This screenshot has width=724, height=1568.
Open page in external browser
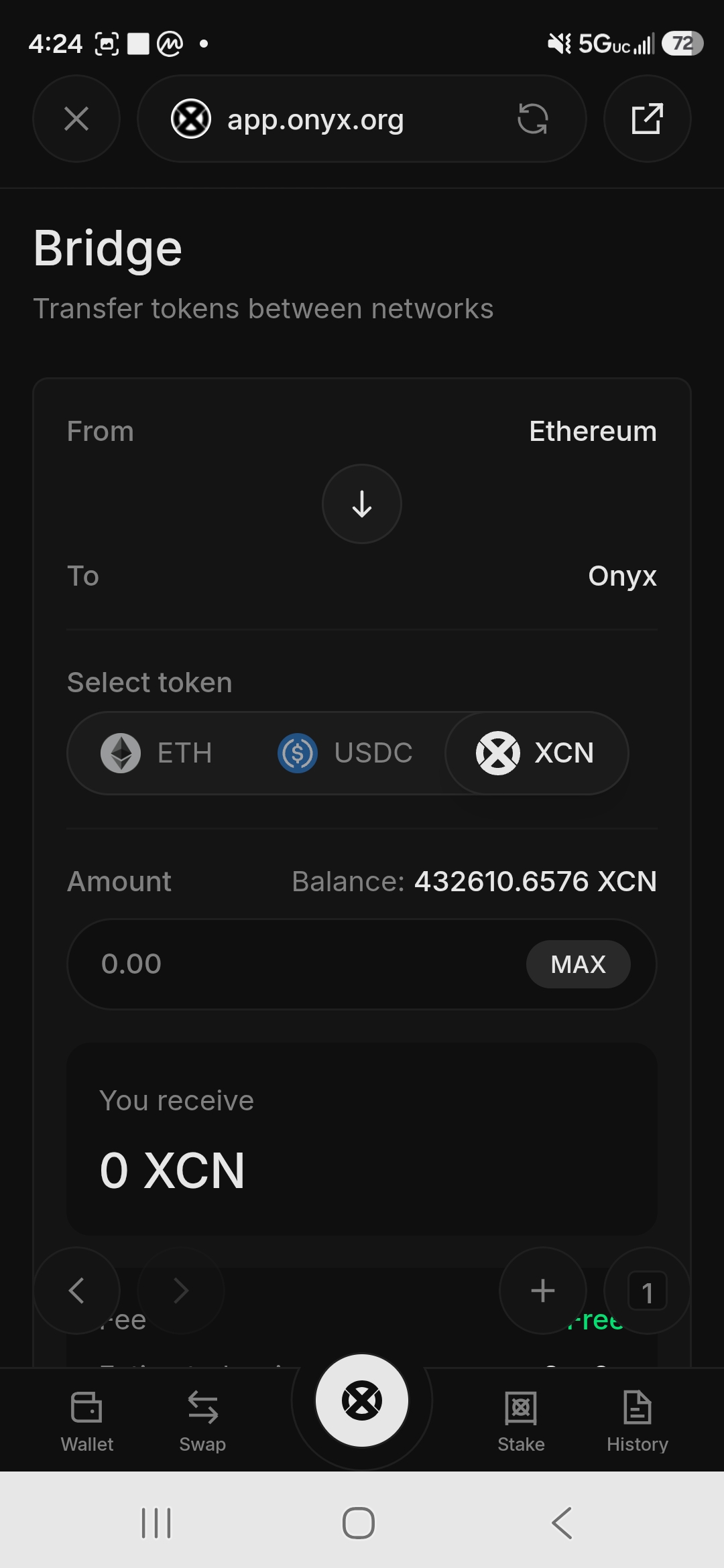[647, 119]
